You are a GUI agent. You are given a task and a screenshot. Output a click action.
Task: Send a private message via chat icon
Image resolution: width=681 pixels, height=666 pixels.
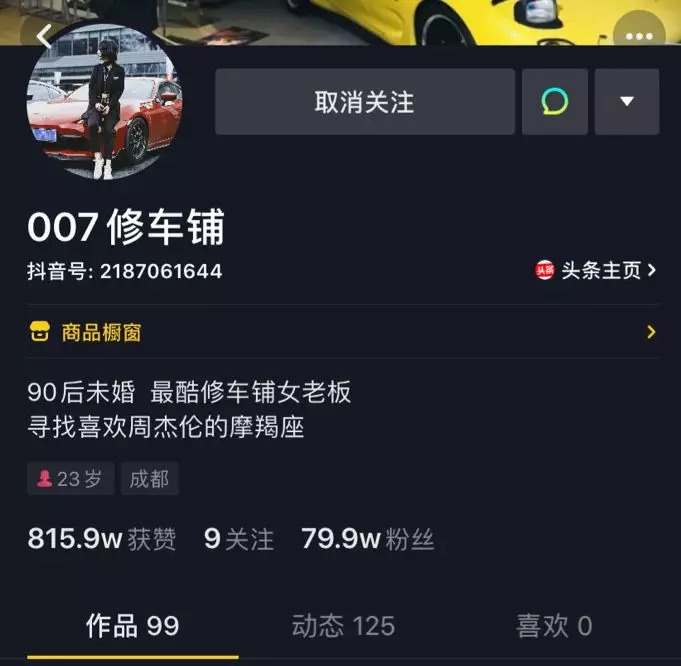(x=554, y=102)
